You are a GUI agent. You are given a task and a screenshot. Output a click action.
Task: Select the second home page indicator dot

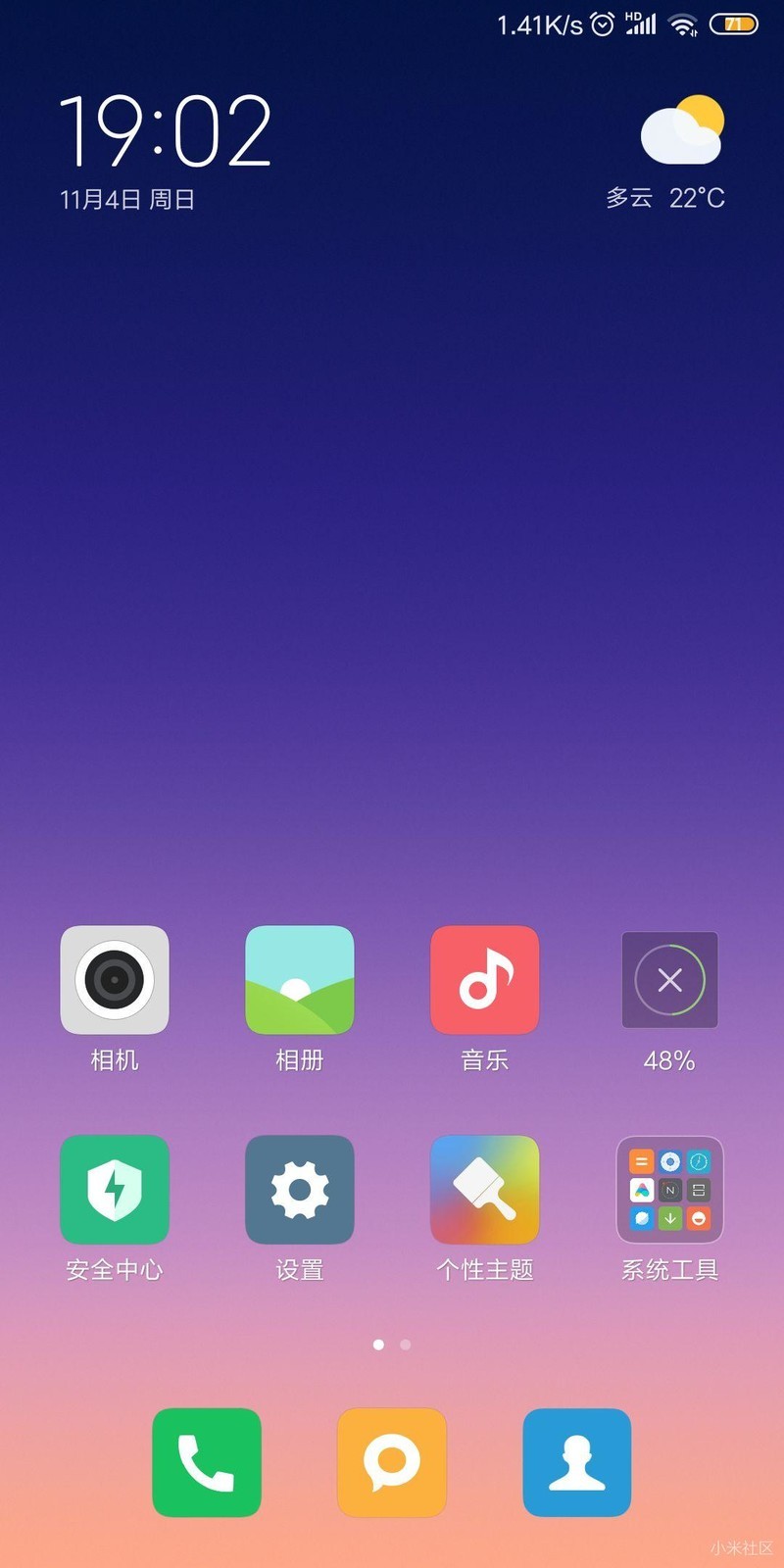coord(406,1345)
